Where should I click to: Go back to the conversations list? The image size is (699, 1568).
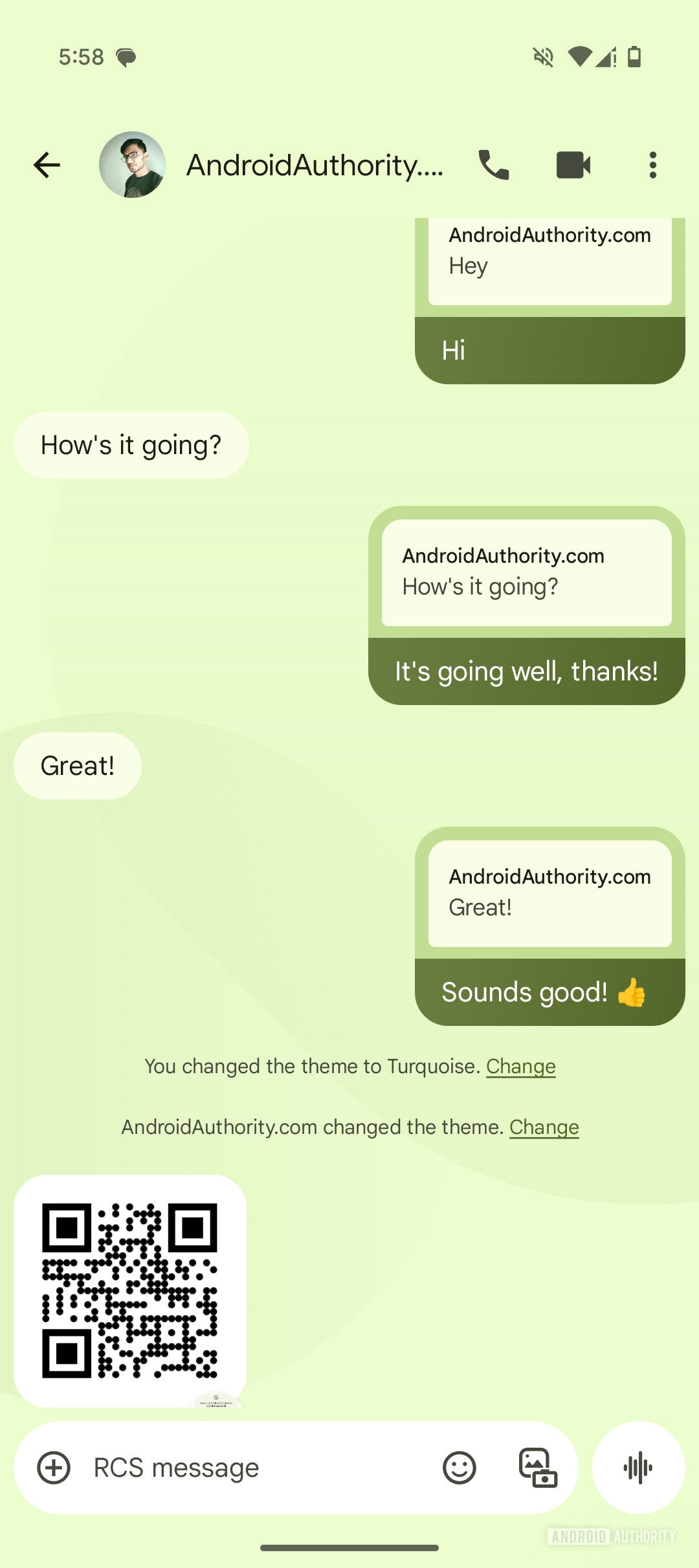[47, 166]
